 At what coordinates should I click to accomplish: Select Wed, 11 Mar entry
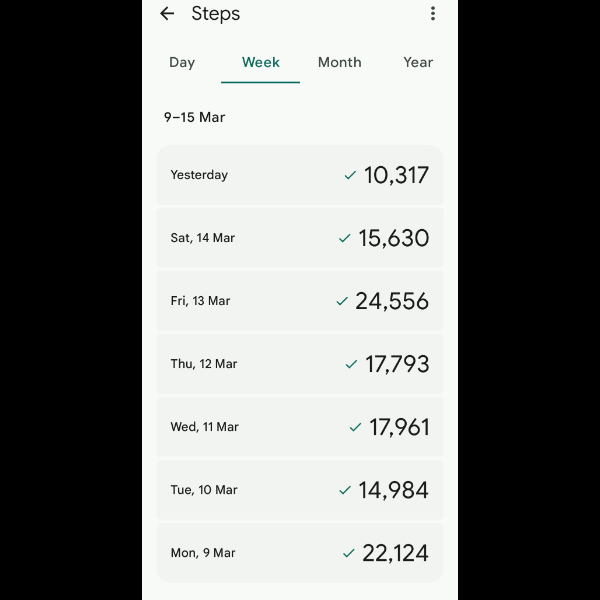point(299,427)
